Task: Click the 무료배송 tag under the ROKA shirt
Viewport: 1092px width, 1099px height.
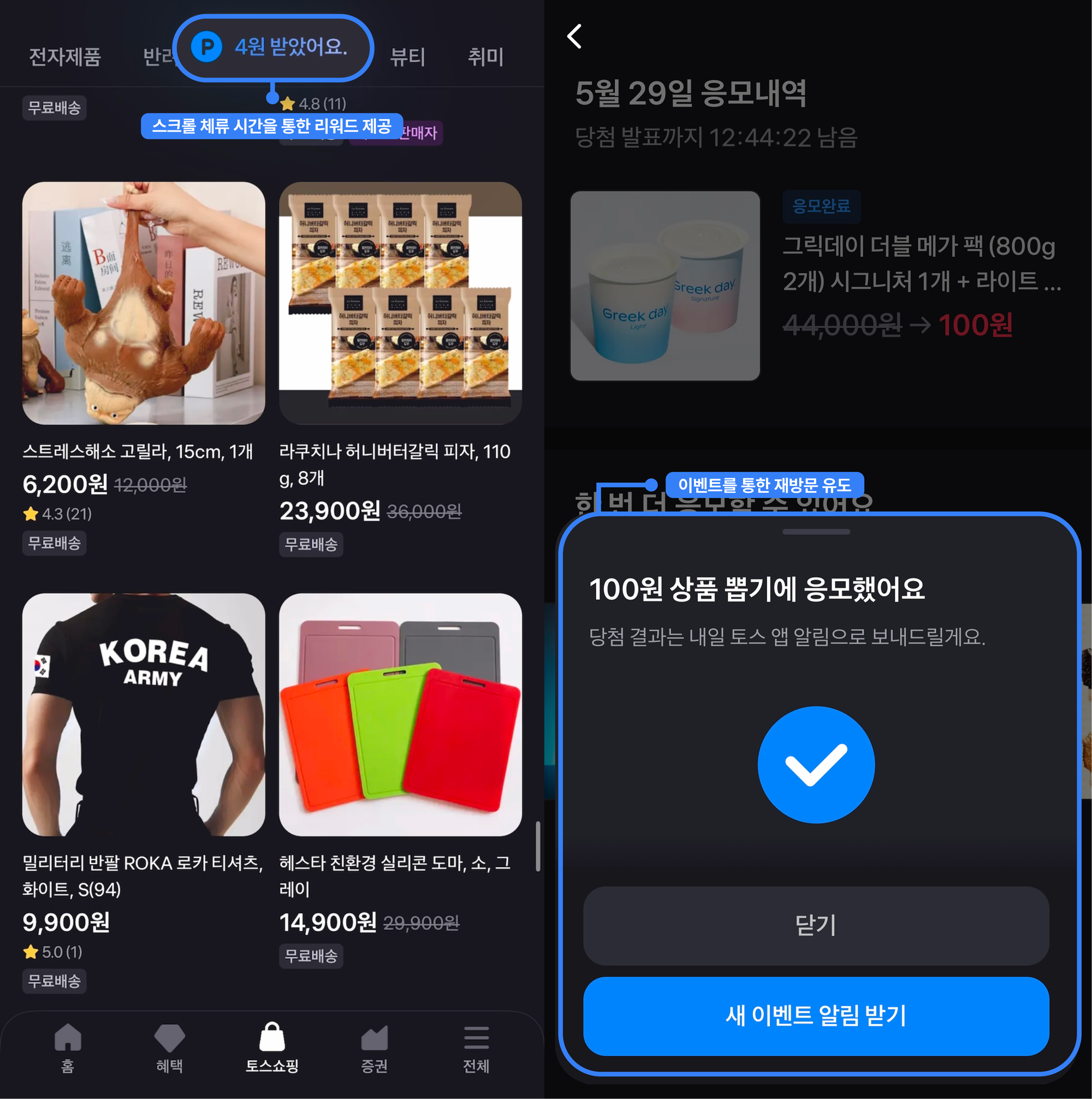Action: (x=55, y=981)
